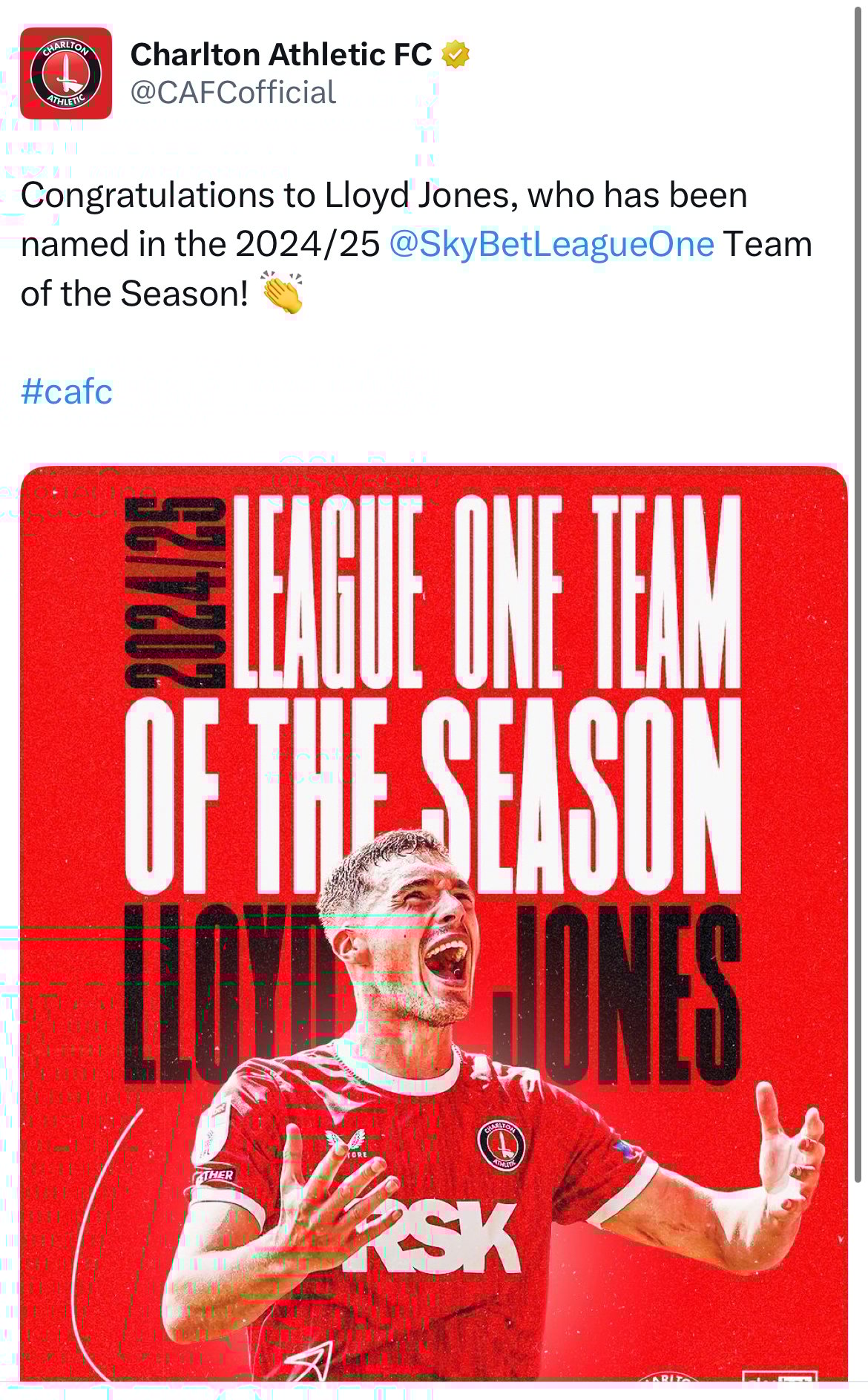Open the Charlton Athletic FC account name
Image resolution: width=868 pixels, height=1400 pixels.
coord(280,55)
